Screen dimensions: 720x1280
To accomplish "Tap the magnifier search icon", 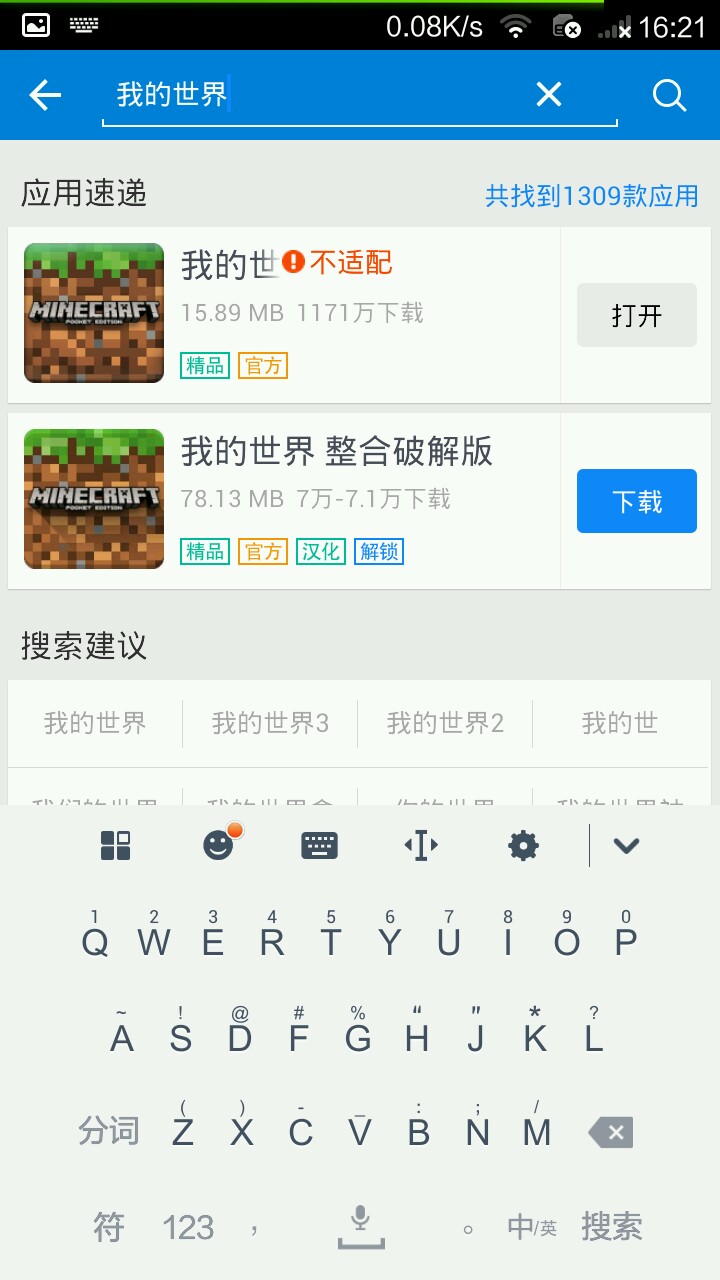I will 669,95.
